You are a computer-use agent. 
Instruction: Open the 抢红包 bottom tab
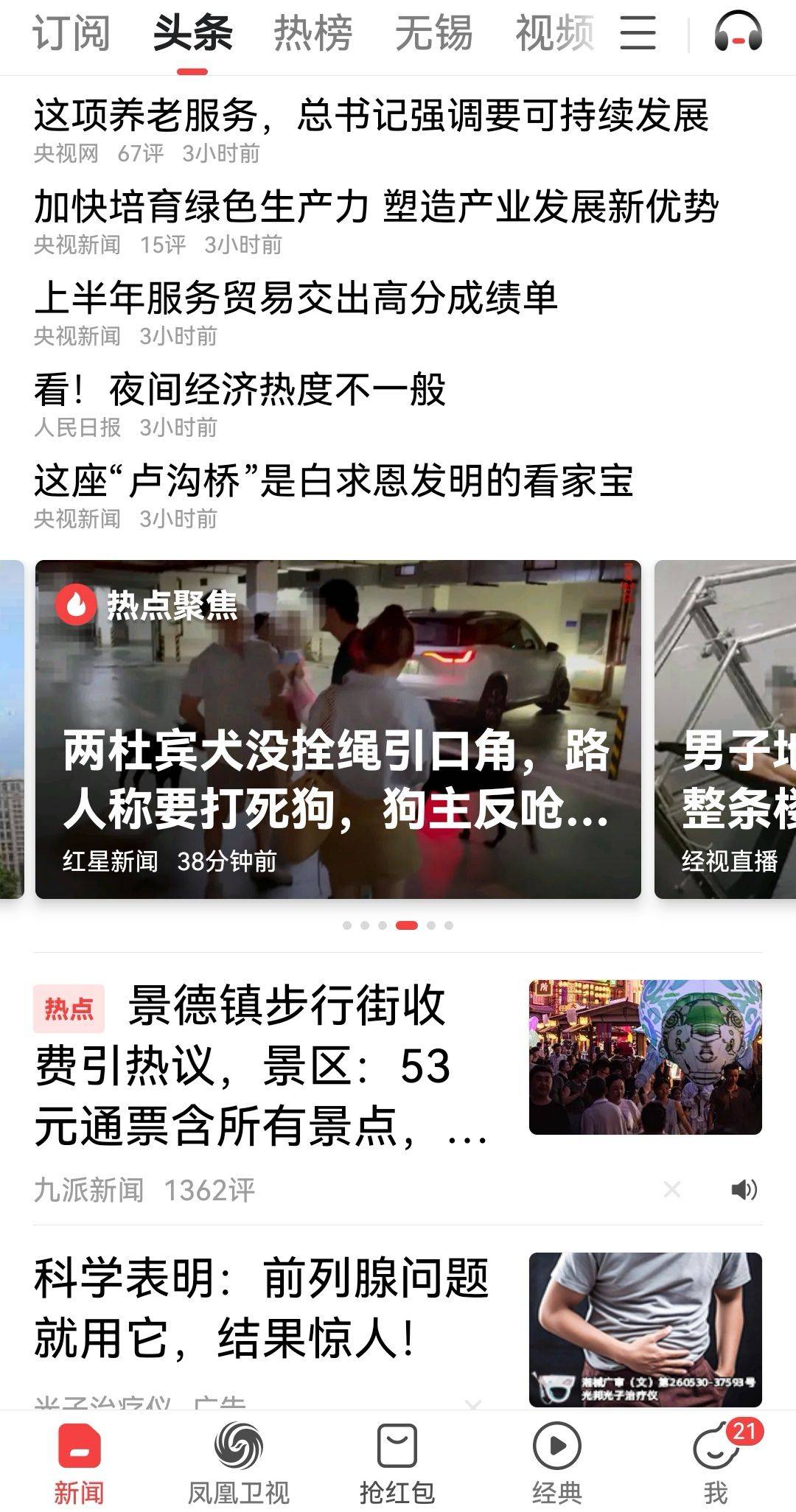tap(397, 1463)
